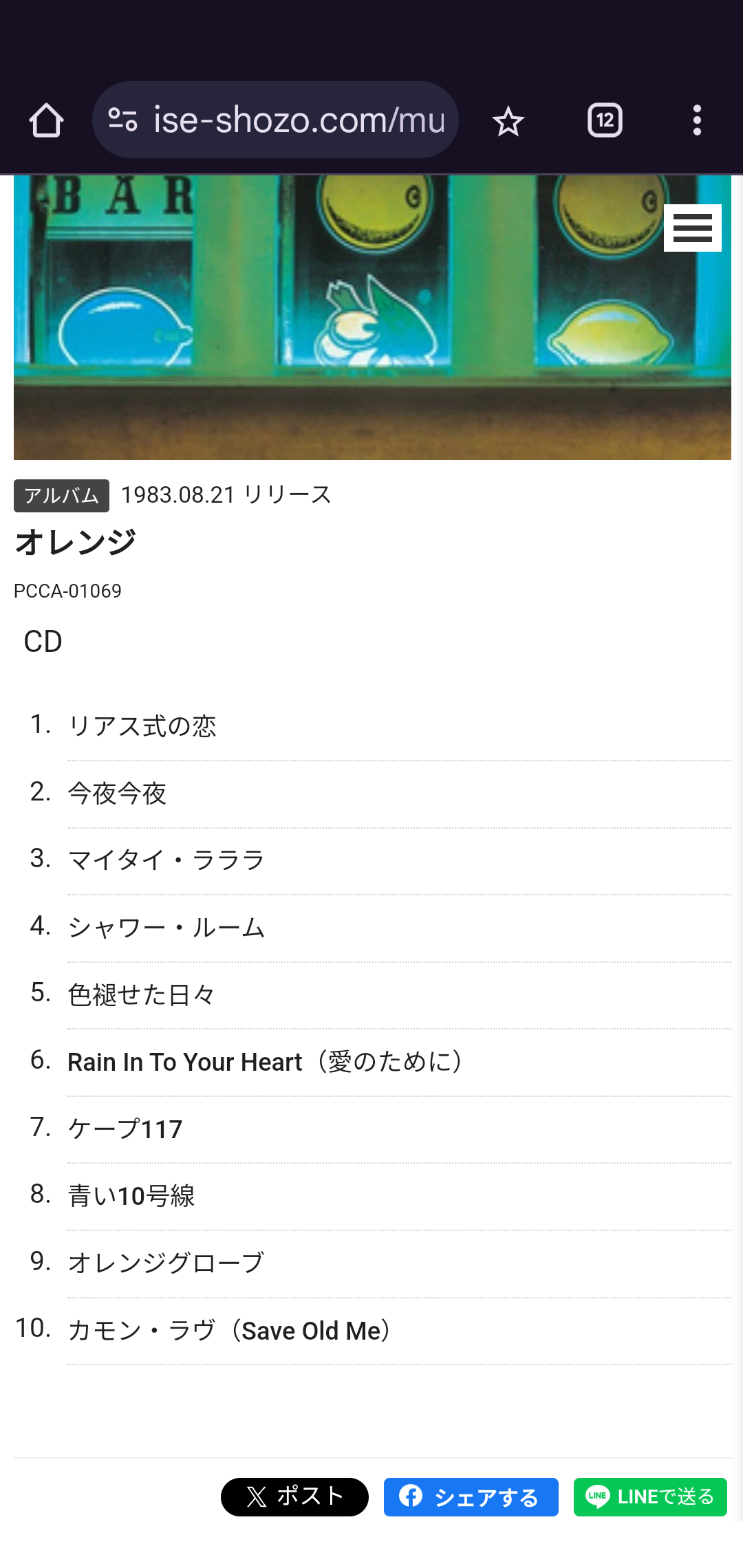Share the album on Facebook
The image size is (743, 1568).
pyautogui.click(x=471, y=1496)
